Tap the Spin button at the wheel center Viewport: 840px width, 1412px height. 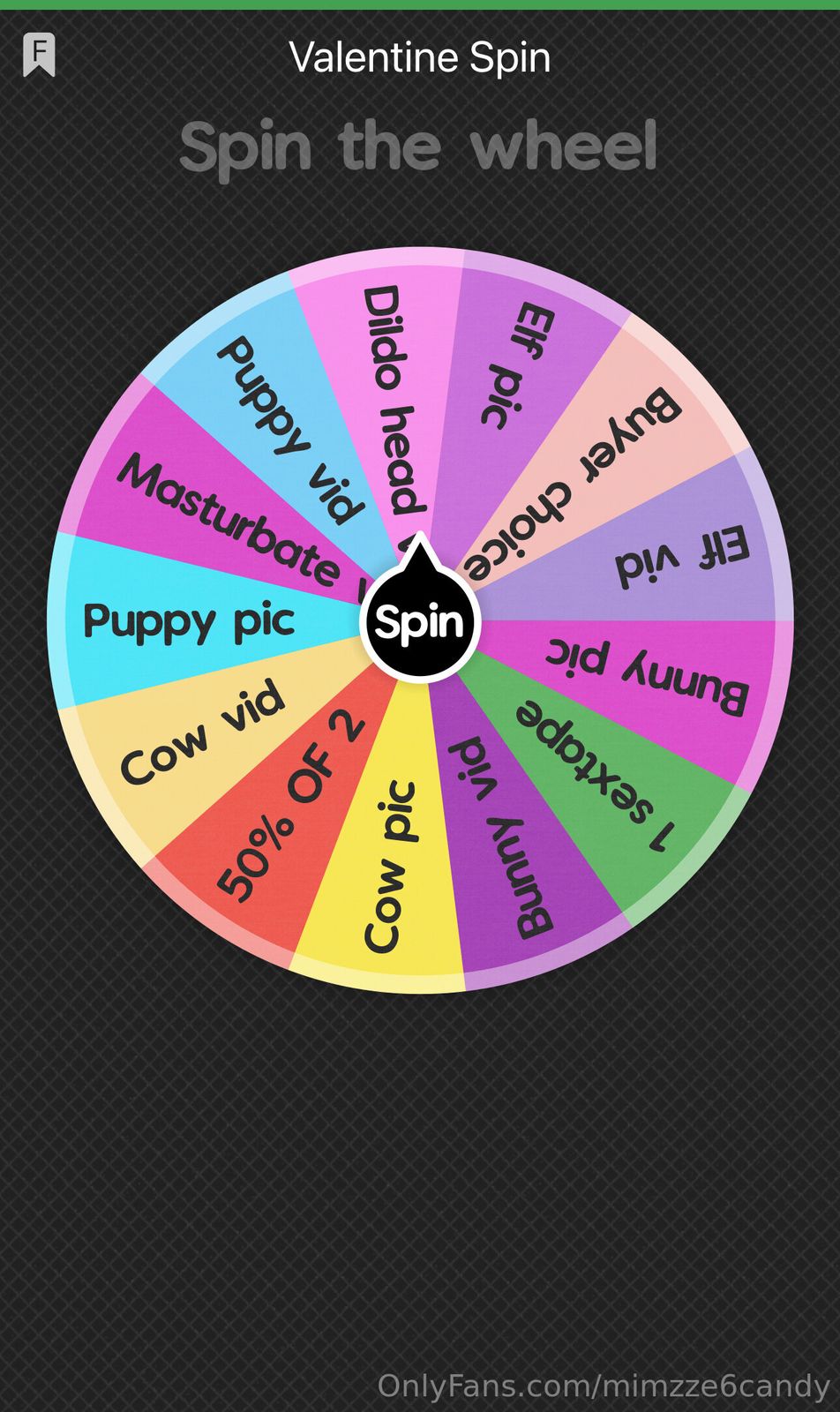click(x=420, y=622)
